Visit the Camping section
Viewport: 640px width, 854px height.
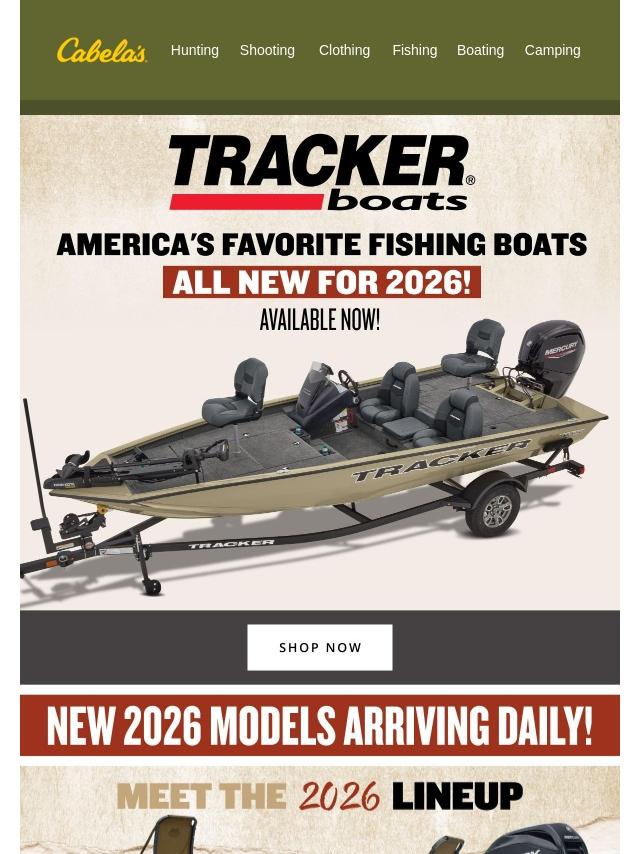(x=552, y=50)
